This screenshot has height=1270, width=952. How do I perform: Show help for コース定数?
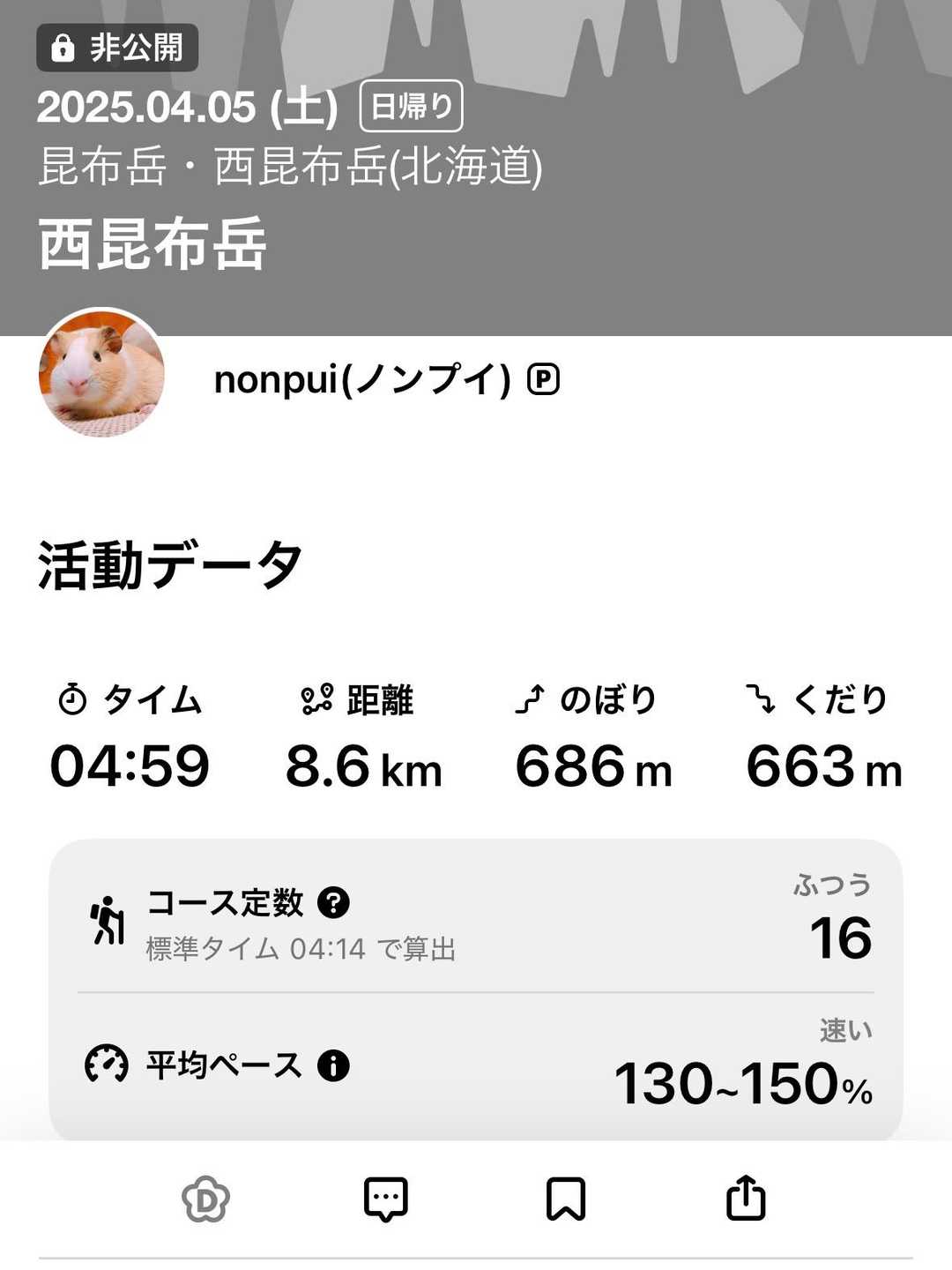click(333, 902)
